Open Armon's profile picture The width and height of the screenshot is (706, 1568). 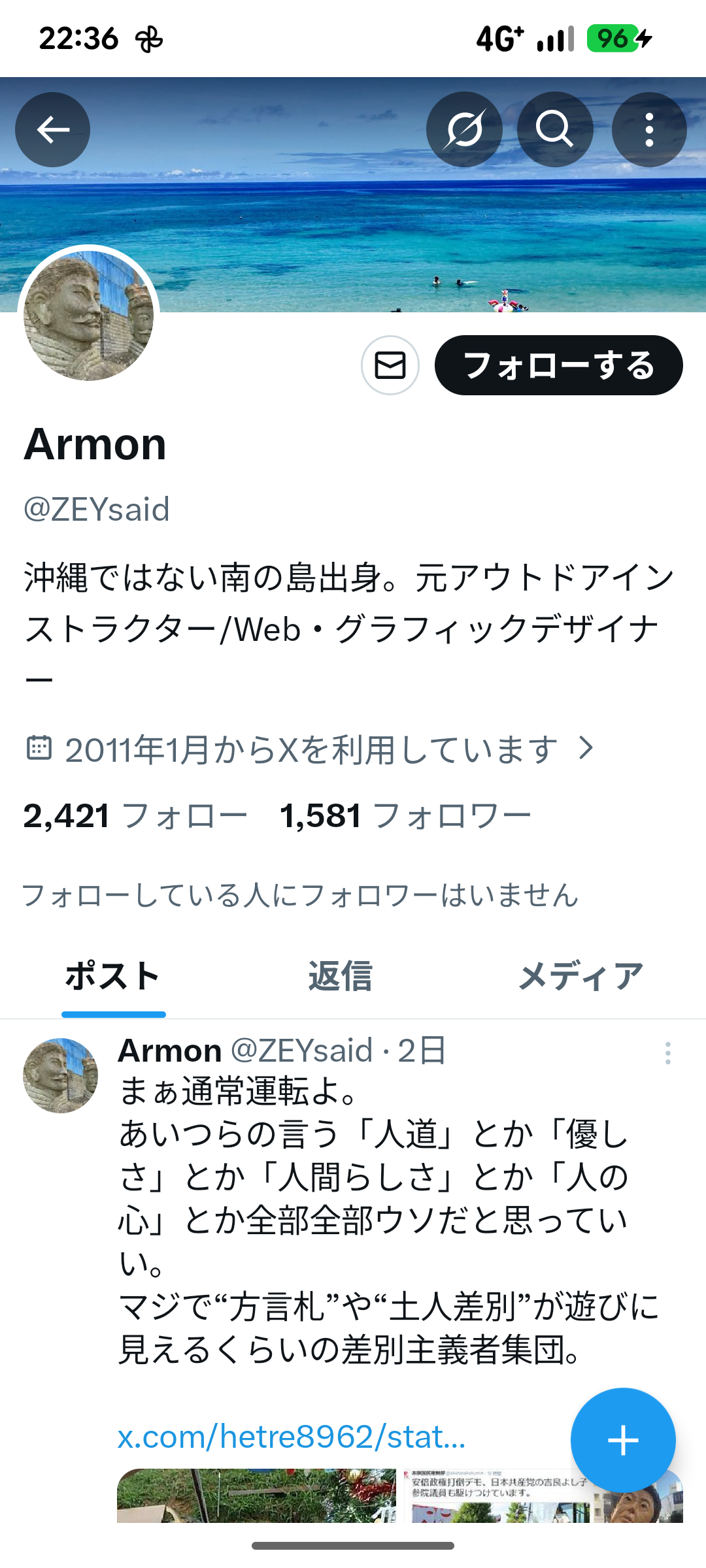(89, 316)
